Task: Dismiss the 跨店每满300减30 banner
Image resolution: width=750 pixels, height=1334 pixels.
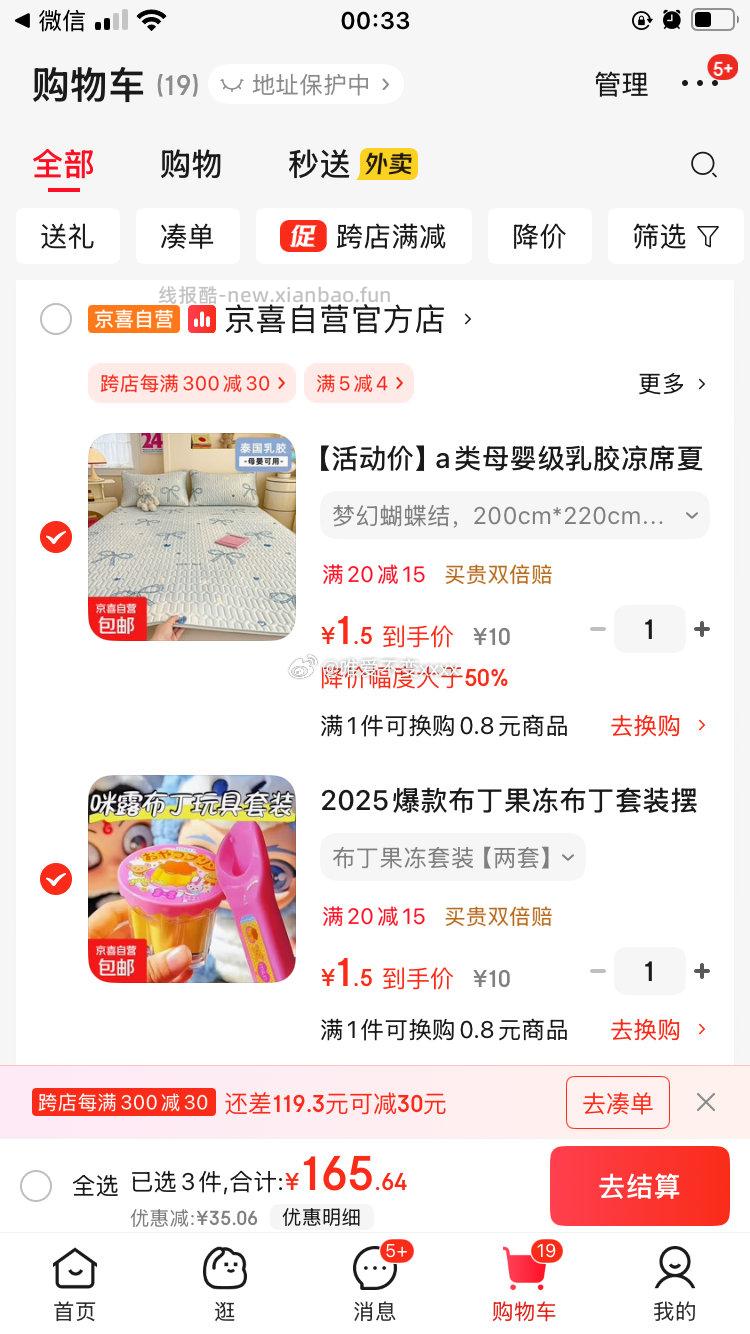Action: tap(706, 1101)
